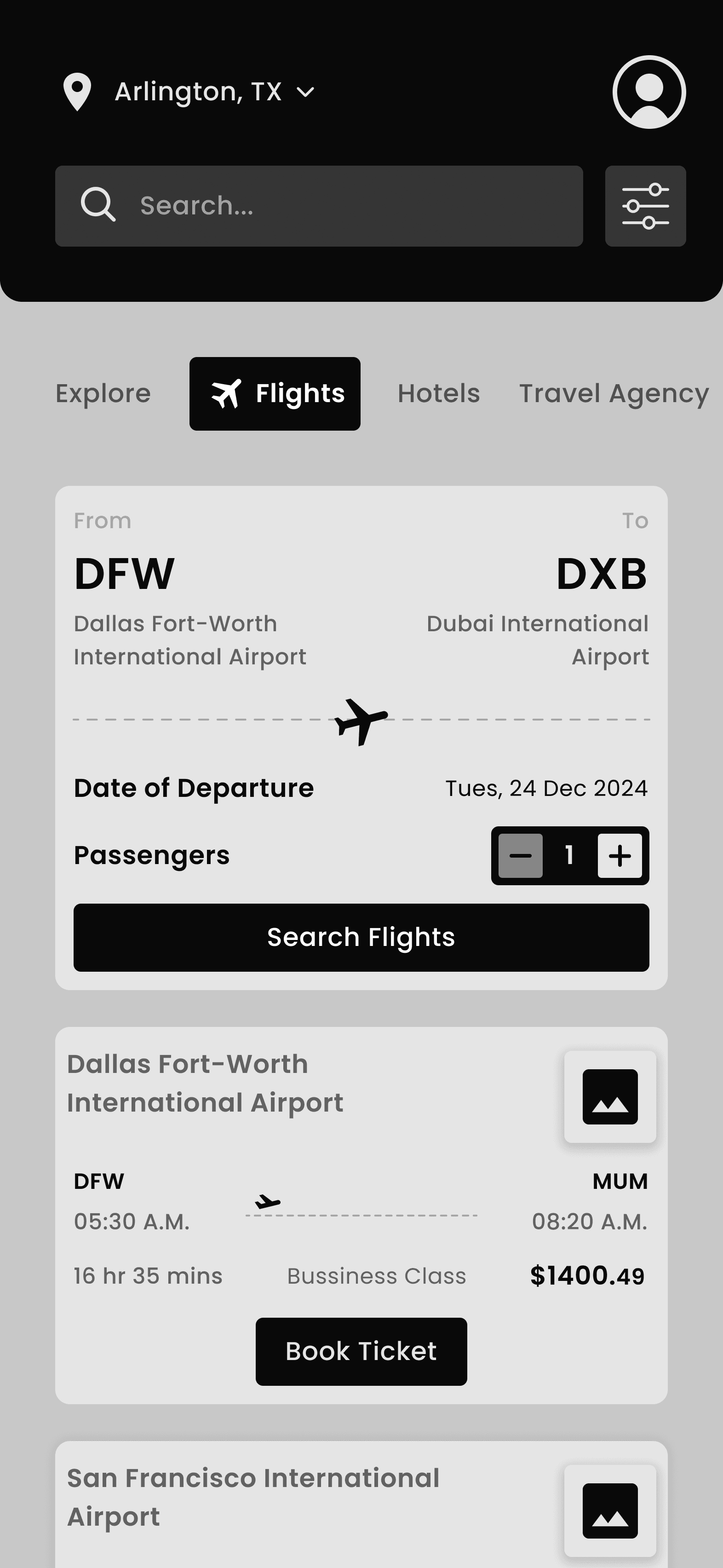Switch to the Travel Agency tab

[x=614, y=392]
